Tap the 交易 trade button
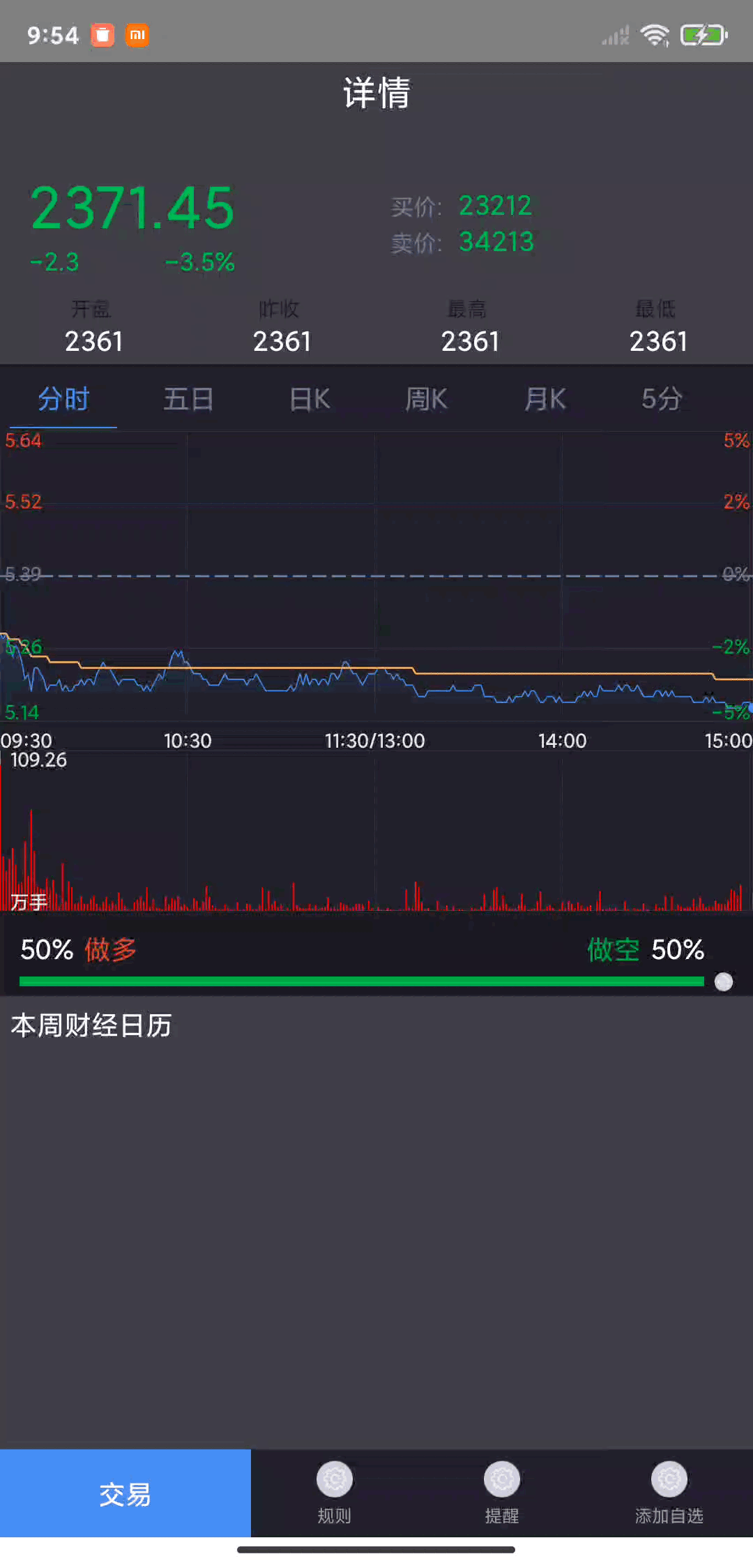 [125, 1493]
